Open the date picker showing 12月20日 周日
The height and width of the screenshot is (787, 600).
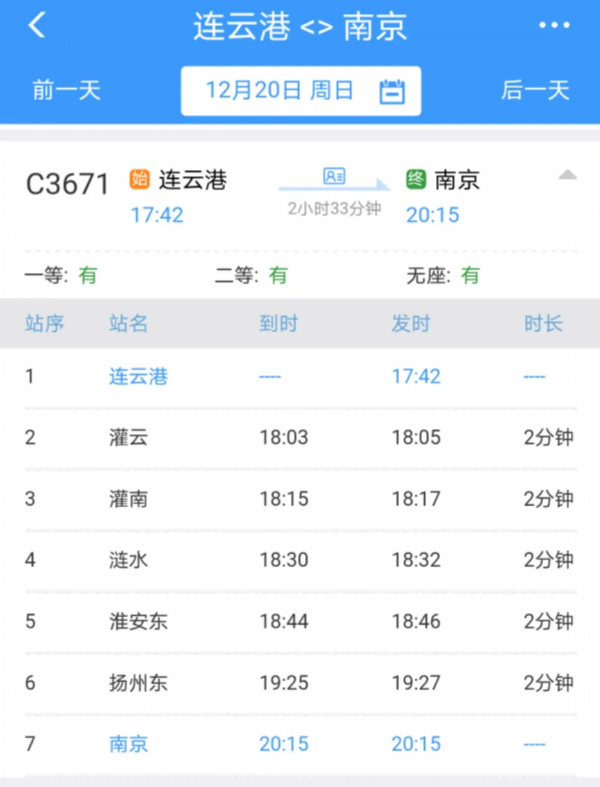(x=300, y=91)
